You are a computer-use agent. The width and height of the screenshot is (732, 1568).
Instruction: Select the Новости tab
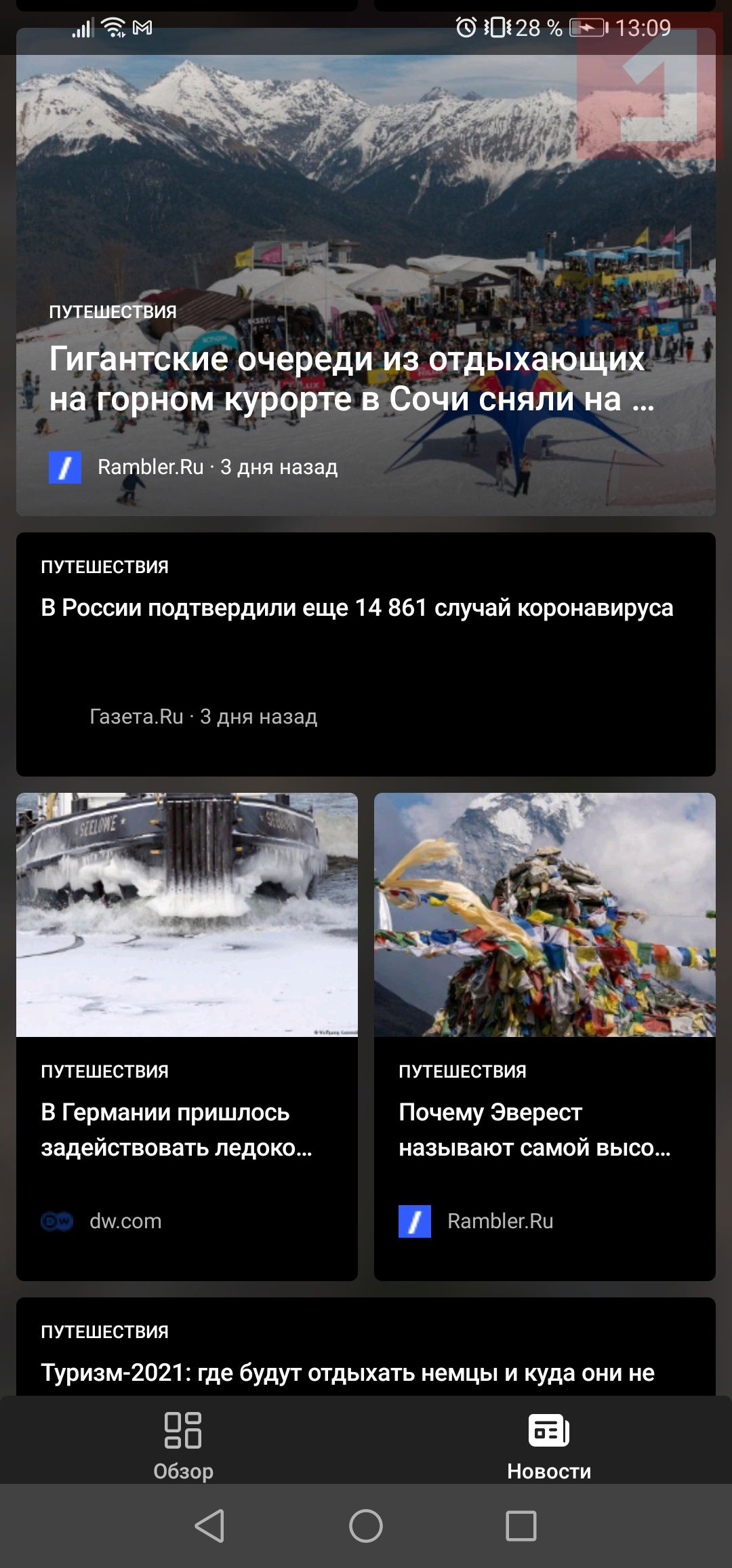pos(549,1445)
